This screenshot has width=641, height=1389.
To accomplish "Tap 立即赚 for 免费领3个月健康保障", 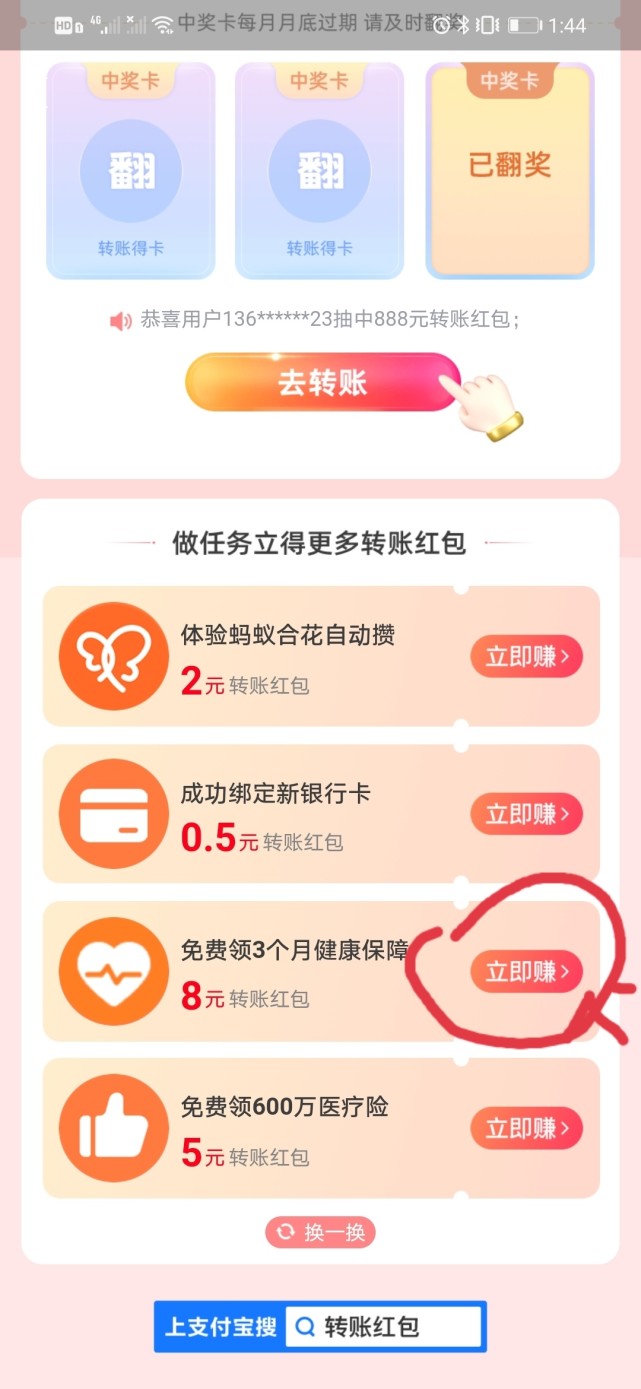I will pyautogui.click(x=526, y=971).
